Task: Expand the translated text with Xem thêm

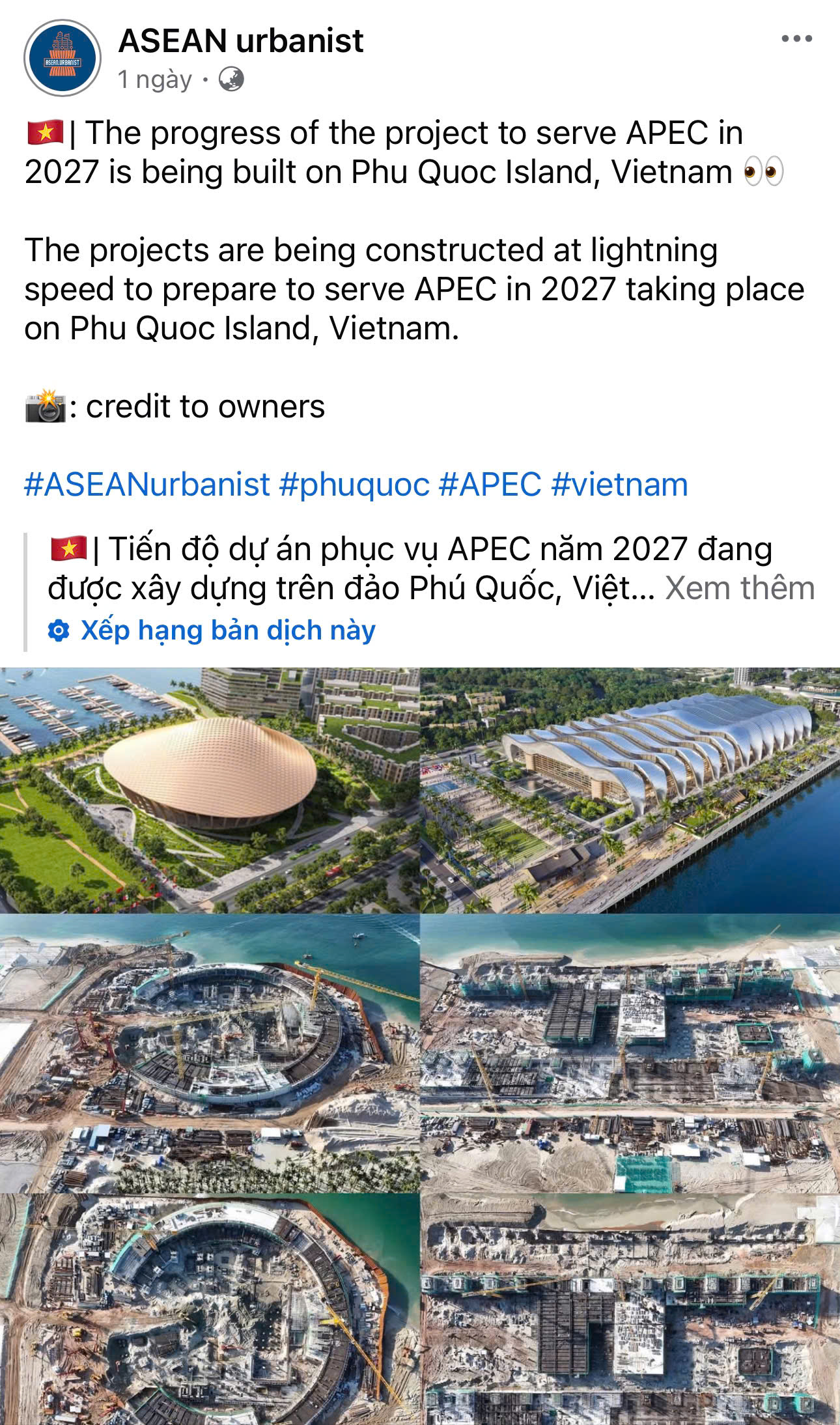Action: 740,587
